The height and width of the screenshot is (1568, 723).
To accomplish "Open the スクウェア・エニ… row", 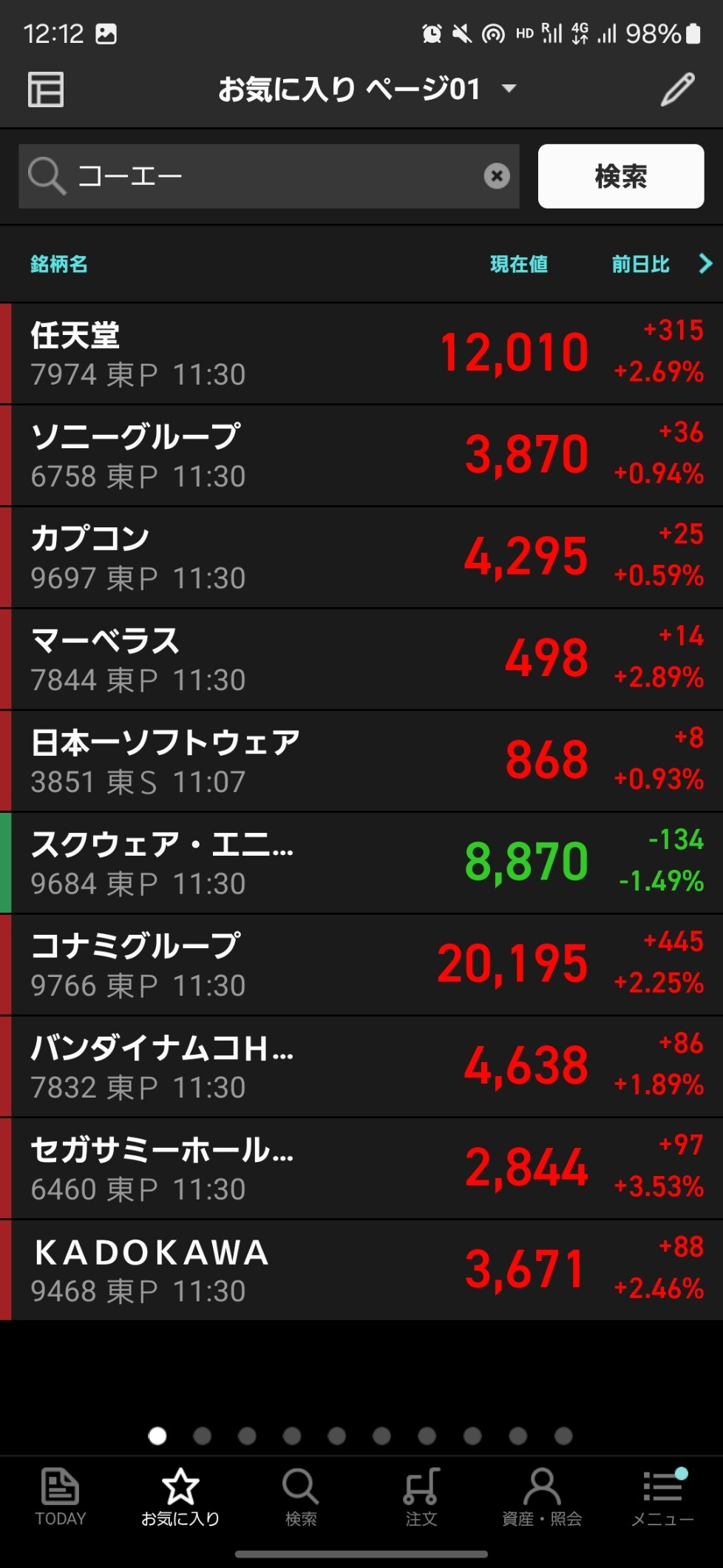I will [361, 863].
